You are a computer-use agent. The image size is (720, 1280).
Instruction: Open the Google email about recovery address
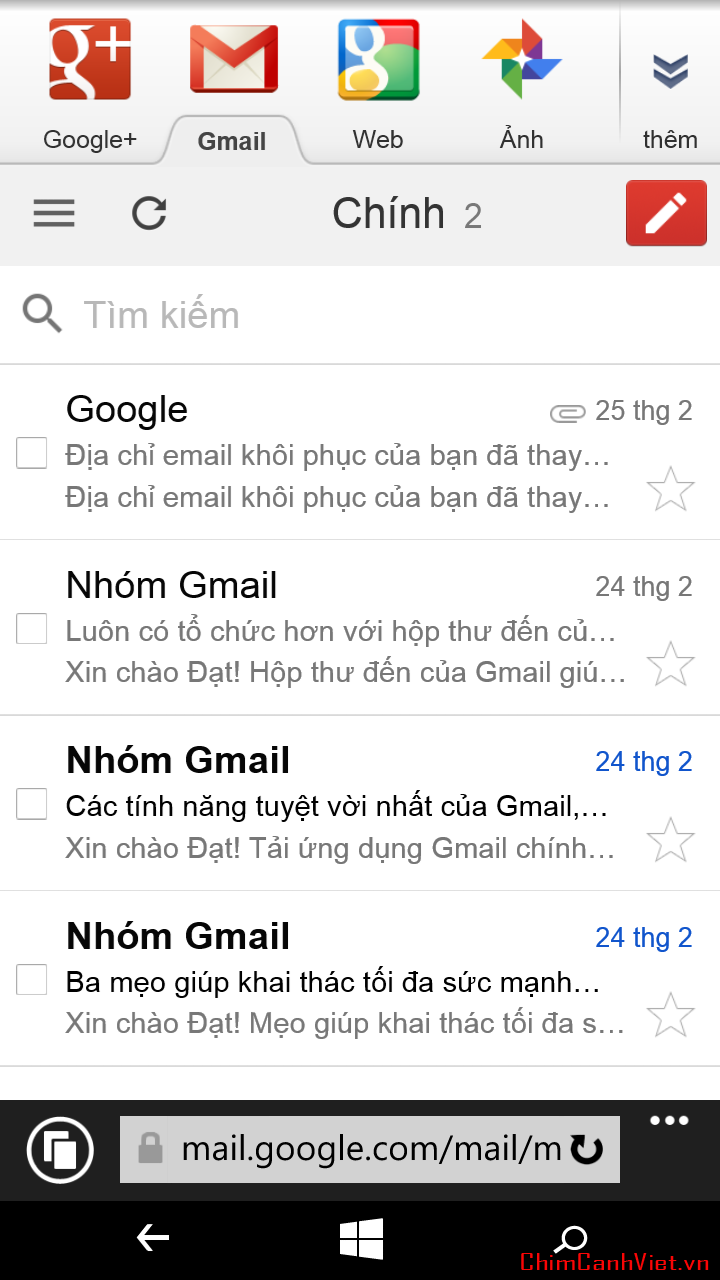click(x=338, y=456)
